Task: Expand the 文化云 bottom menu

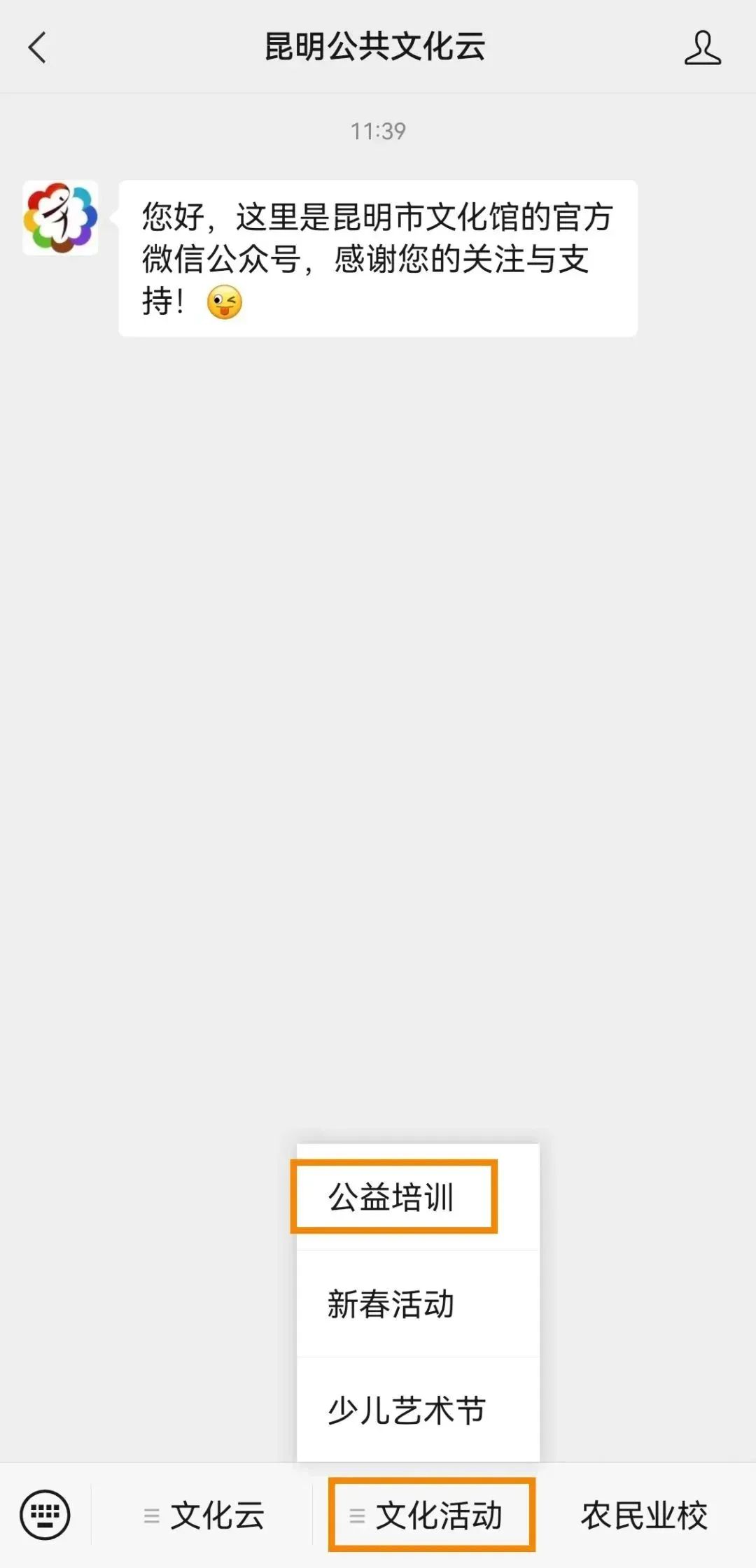Action: click(203, 1516)
